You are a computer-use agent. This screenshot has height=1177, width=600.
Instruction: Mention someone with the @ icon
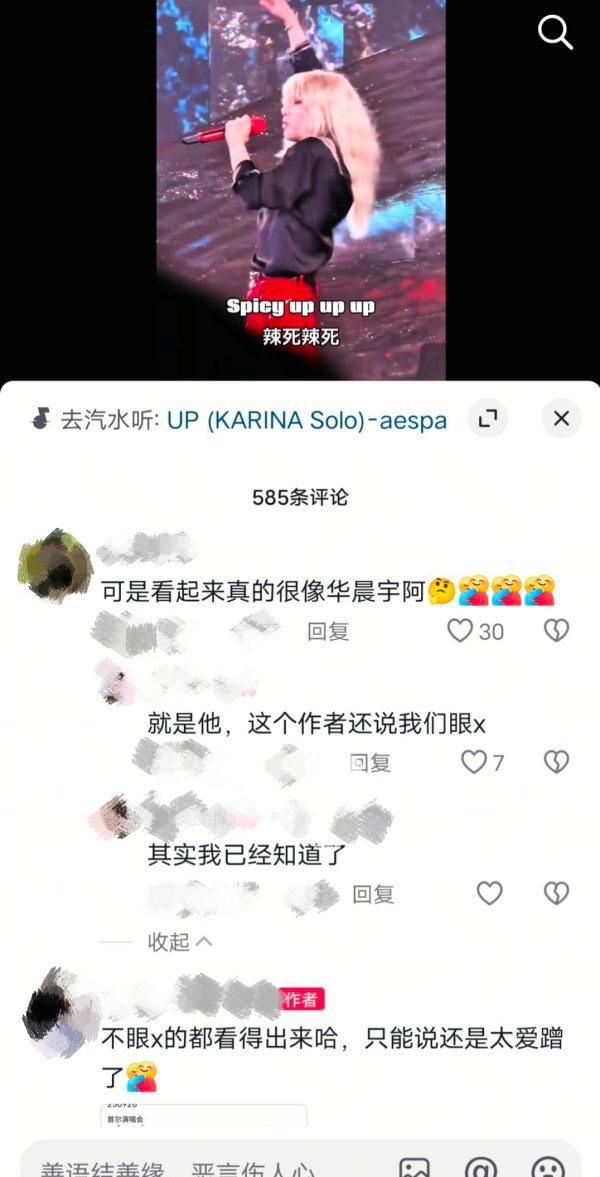481,1168
